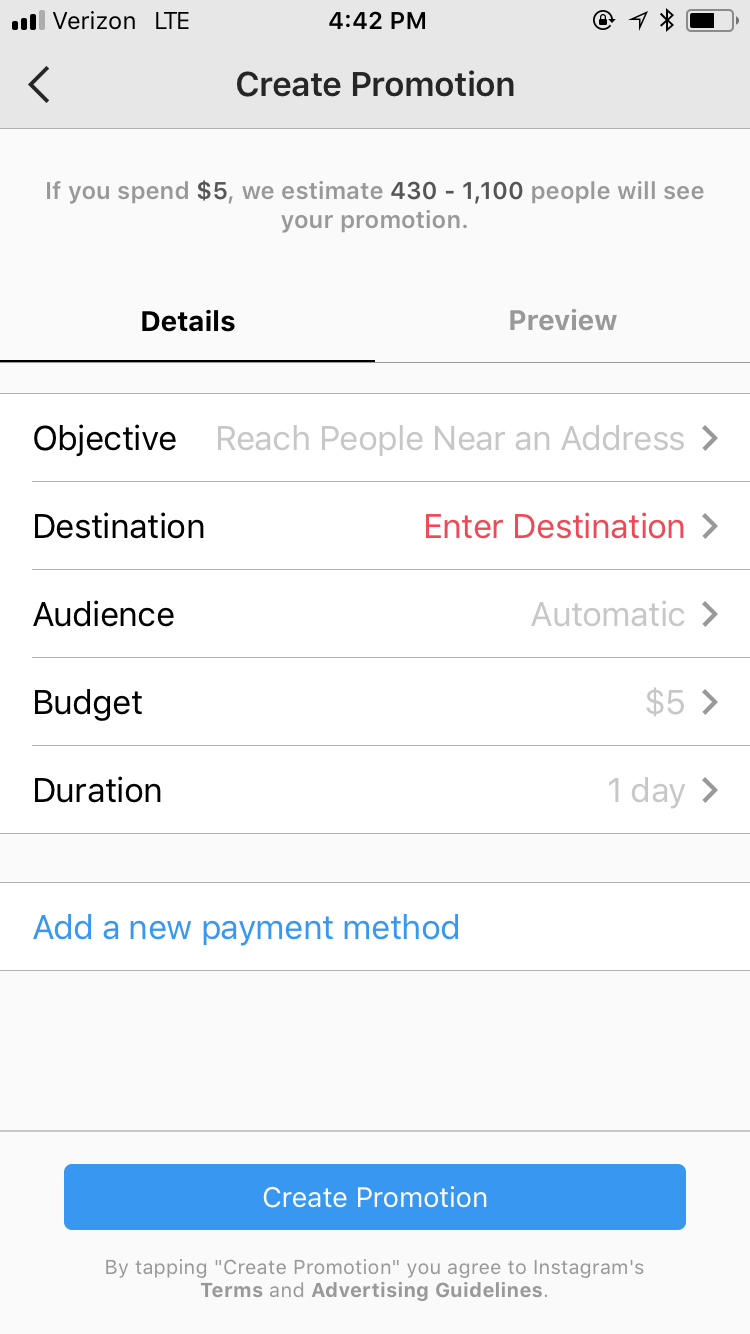Open Instagram's Terms link

click(x=231, y=1290)
